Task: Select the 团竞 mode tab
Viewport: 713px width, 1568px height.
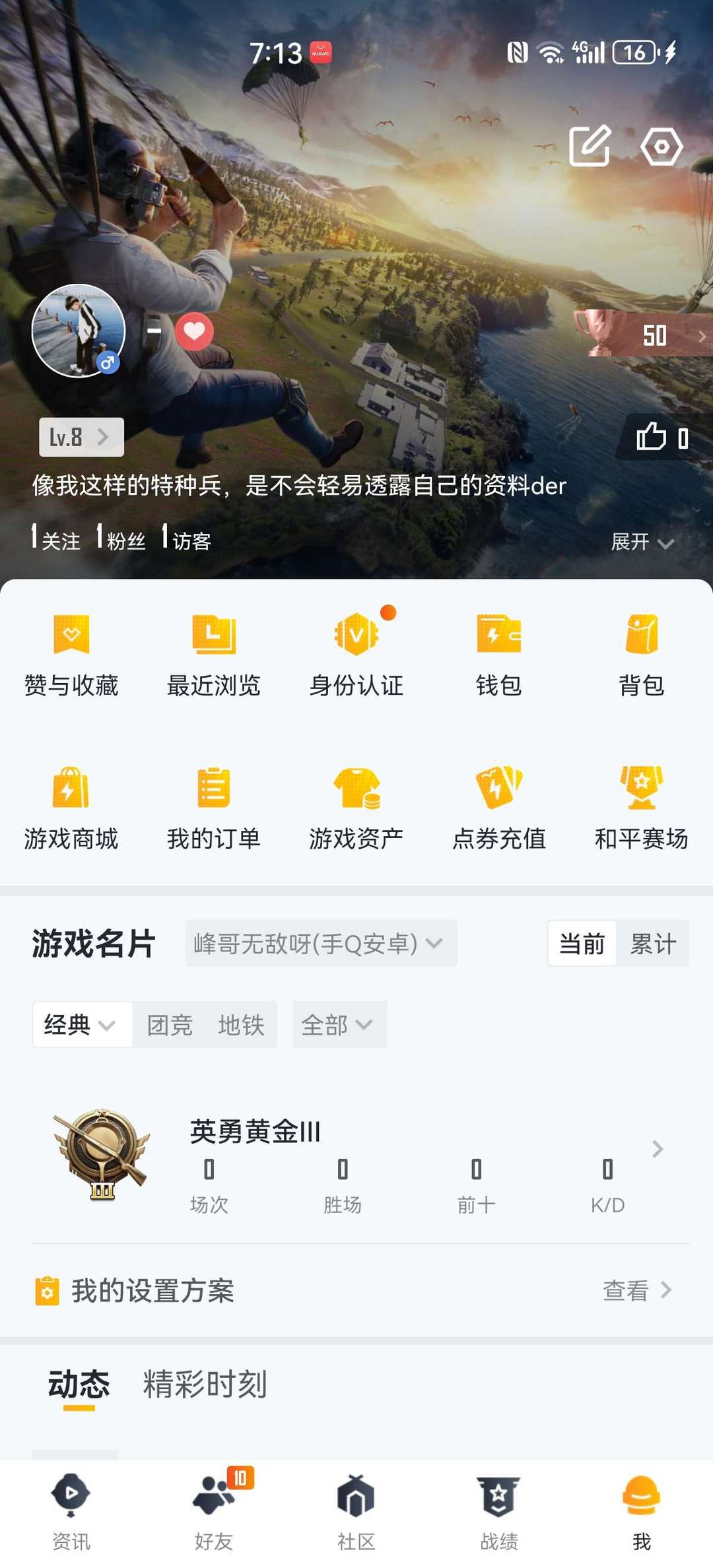Action: tap(170, 1025)
